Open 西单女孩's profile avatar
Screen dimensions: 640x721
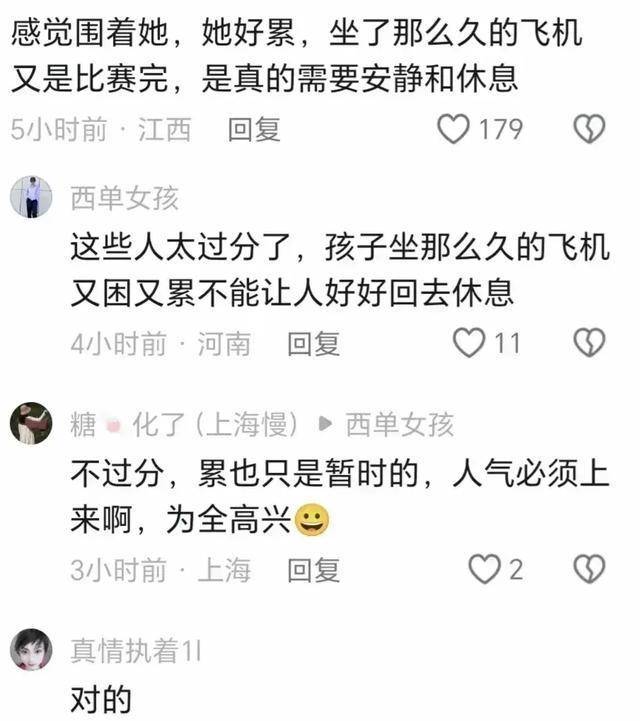coord(31,196)
